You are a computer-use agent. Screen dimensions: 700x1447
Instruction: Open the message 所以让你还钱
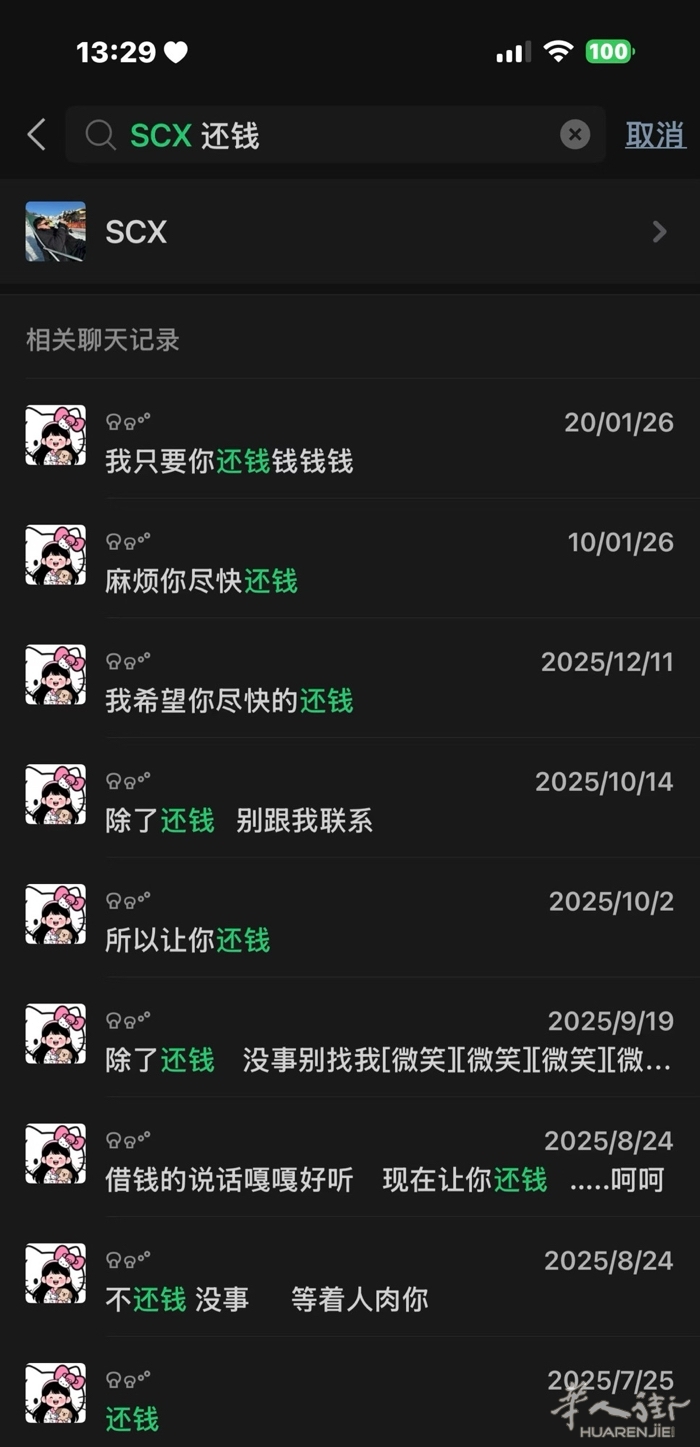coord(350,920)
